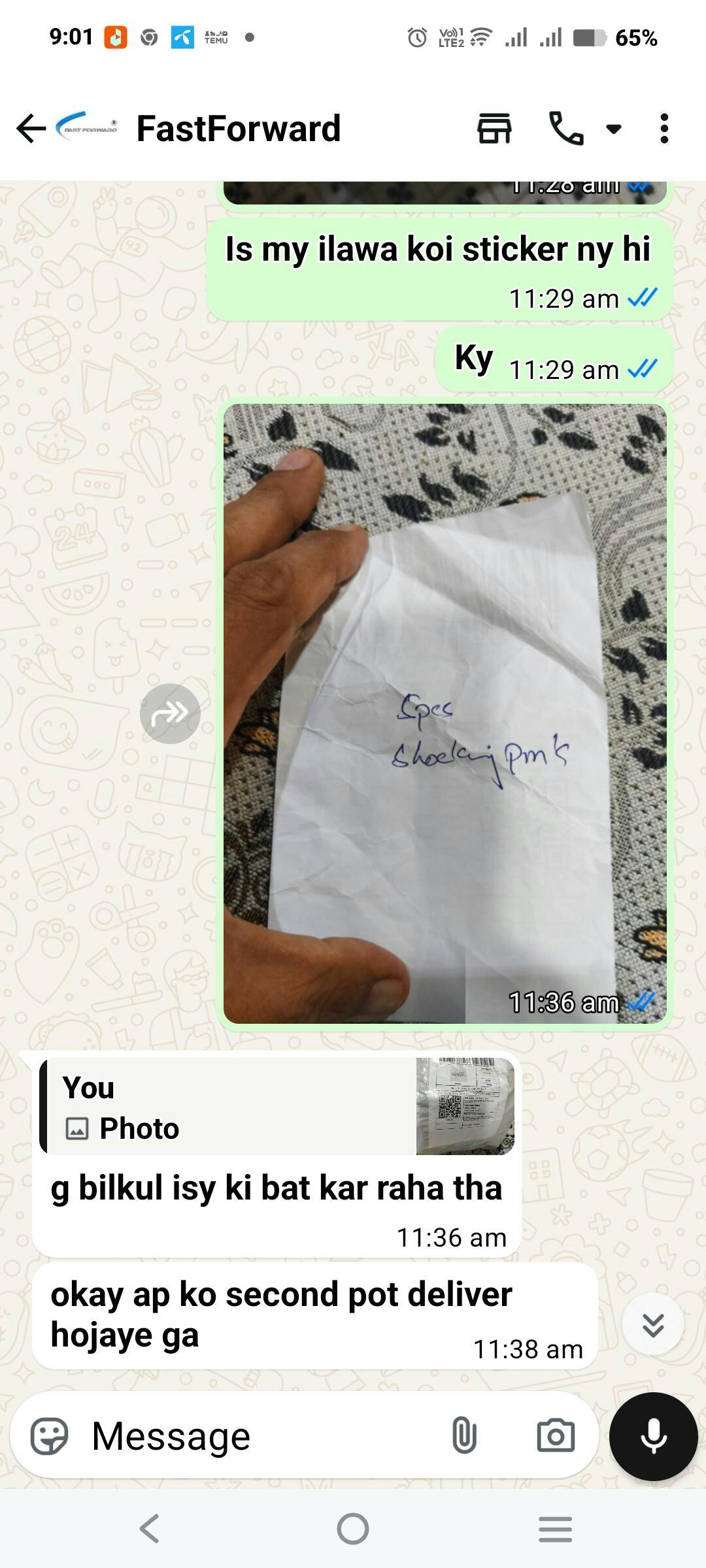Go back from the FastForward chat
The image size is (706, 1568).
[31, 128]
